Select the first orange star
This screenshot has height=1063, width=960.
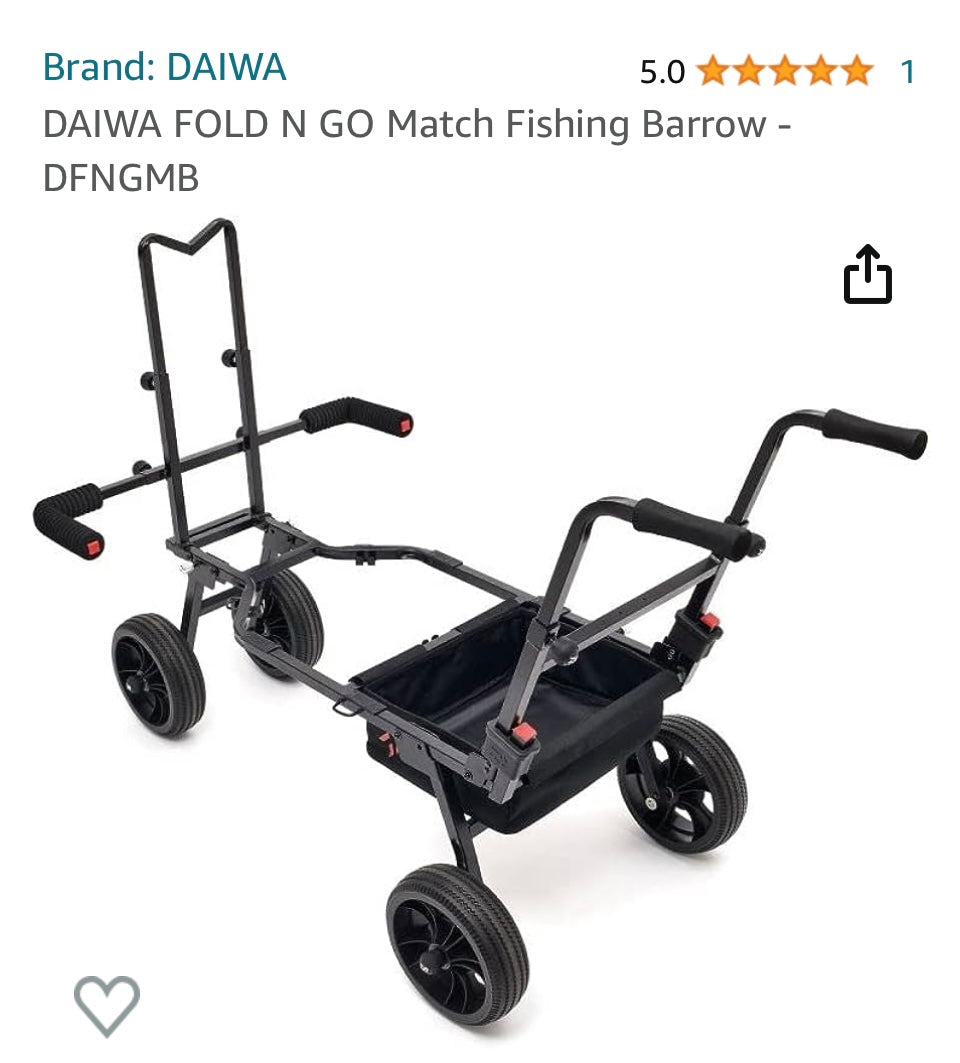tap(711, 71)
